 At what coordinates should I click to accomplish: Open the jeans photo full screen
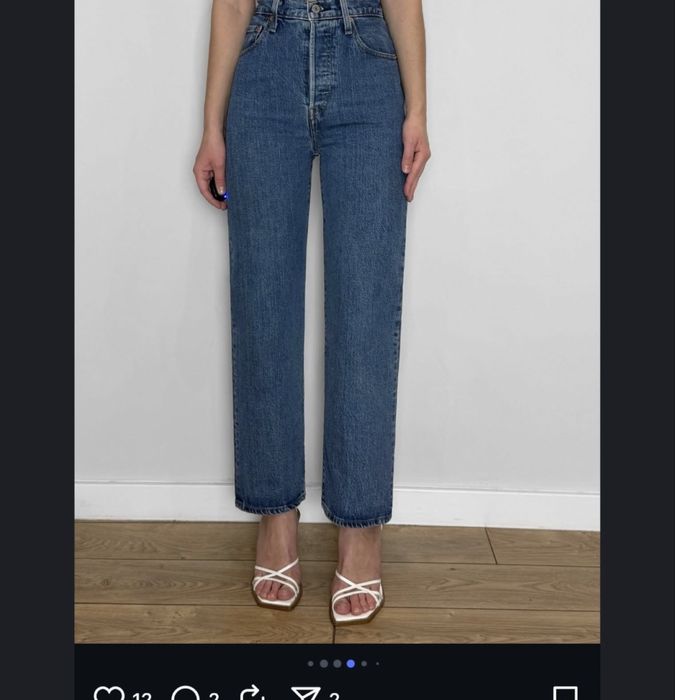point(337,320)
